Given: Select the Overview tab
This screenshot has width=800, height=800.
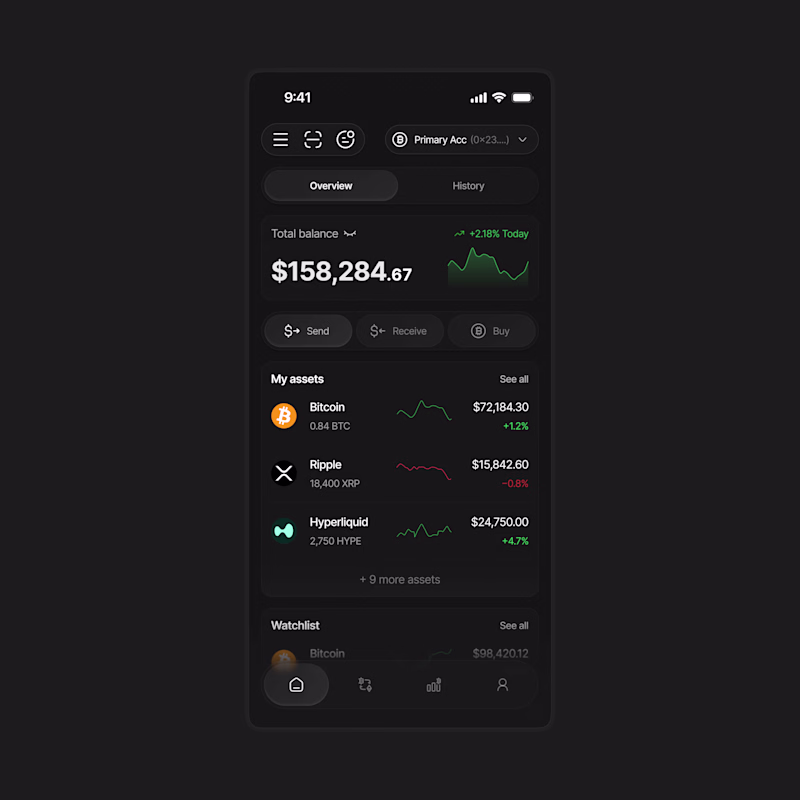Looking at the screenshot, I should pyautogui.click(x=331, y=186).
